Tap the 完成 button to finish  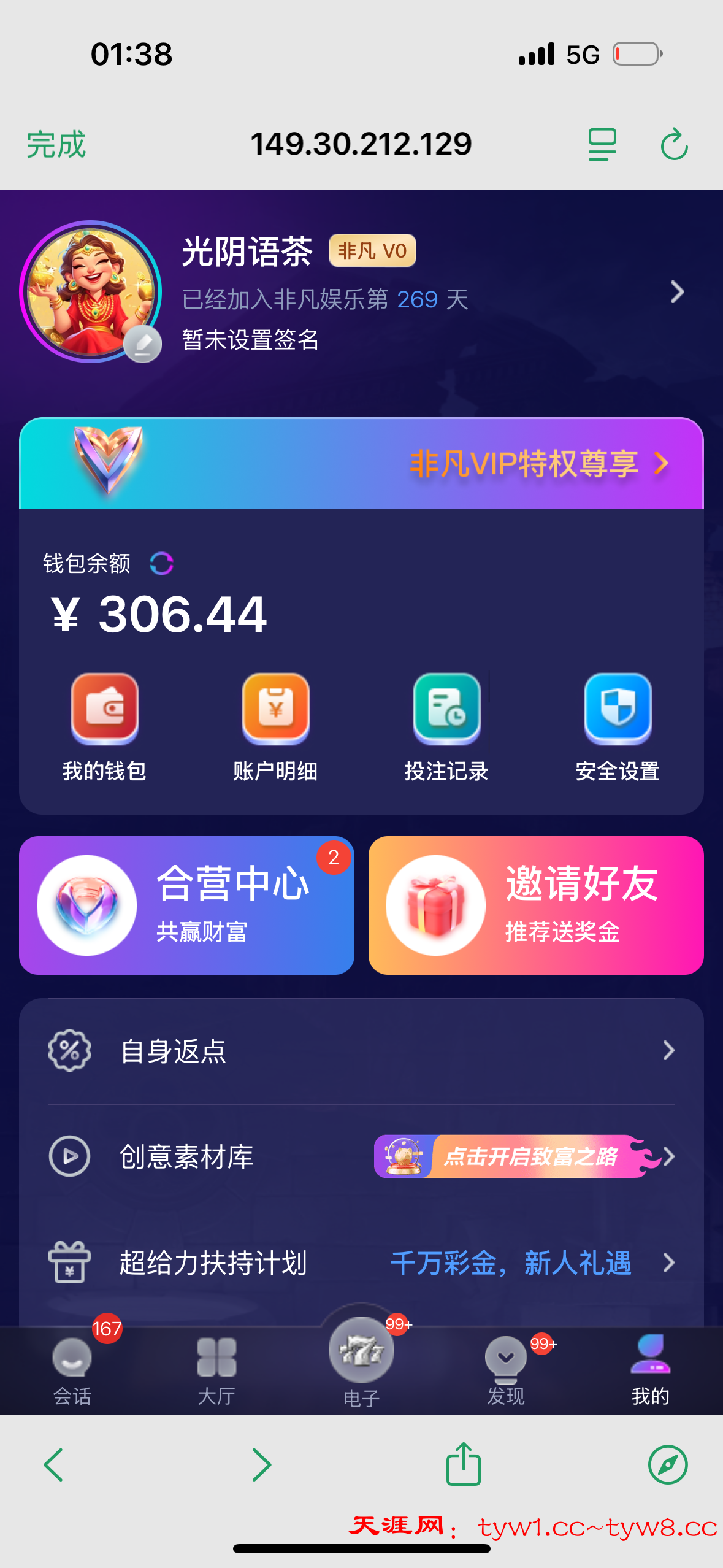(x=54, y=145)
